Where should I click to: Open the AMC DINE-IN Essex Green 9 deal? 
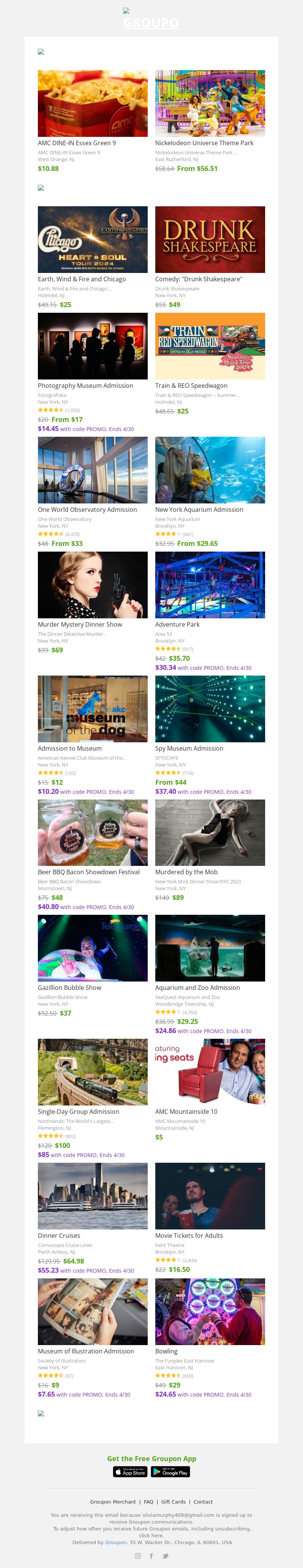click(92, 103)
